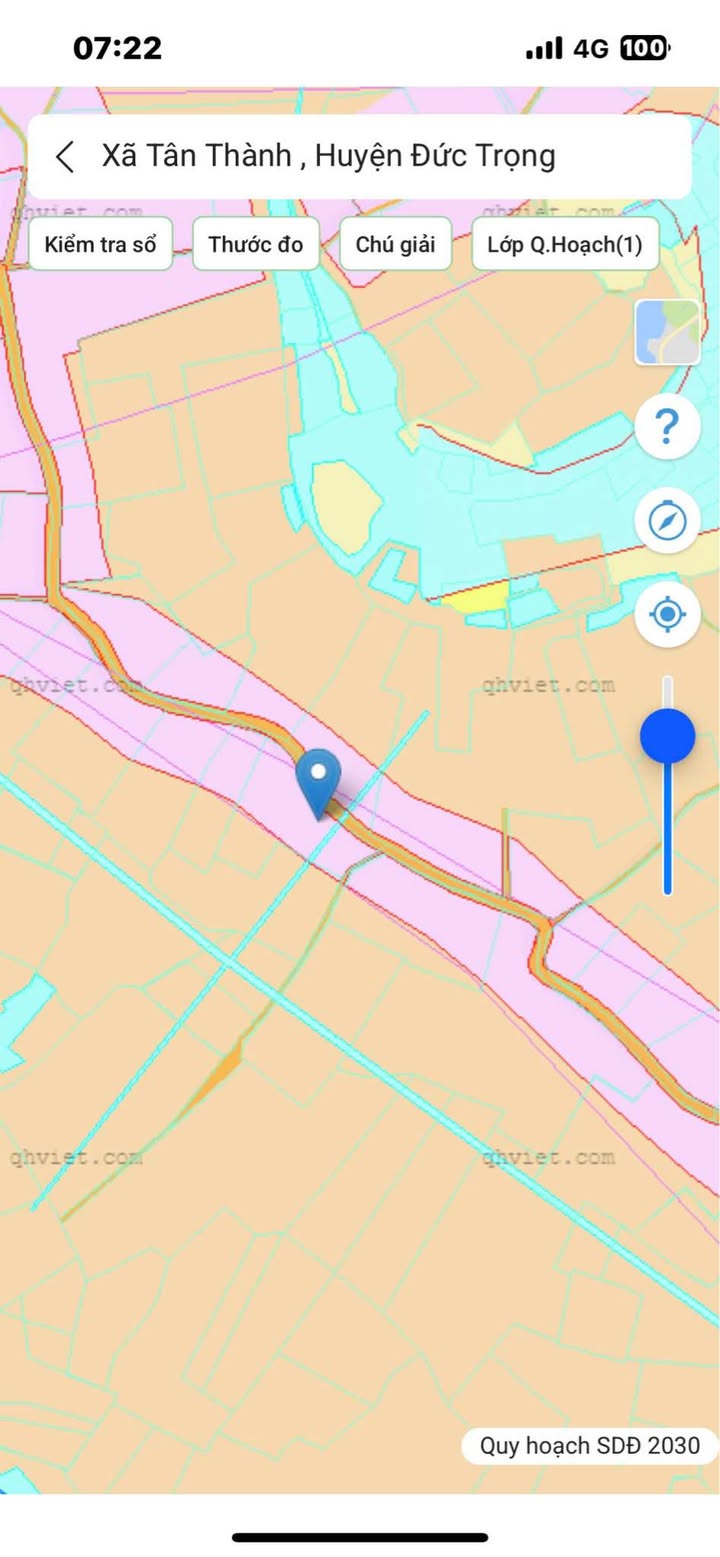Go back using the arrow in search bar
Screen dimensions: 720x1557
pyautogui.click(x=66, y=157)
